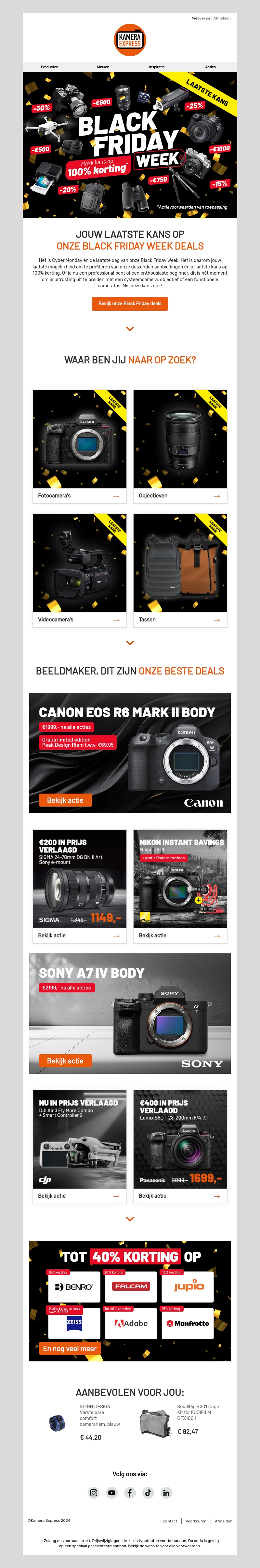Open the Voorkeuren footer link
The height and width of the screenshot is (1568, 260).
196,1521
